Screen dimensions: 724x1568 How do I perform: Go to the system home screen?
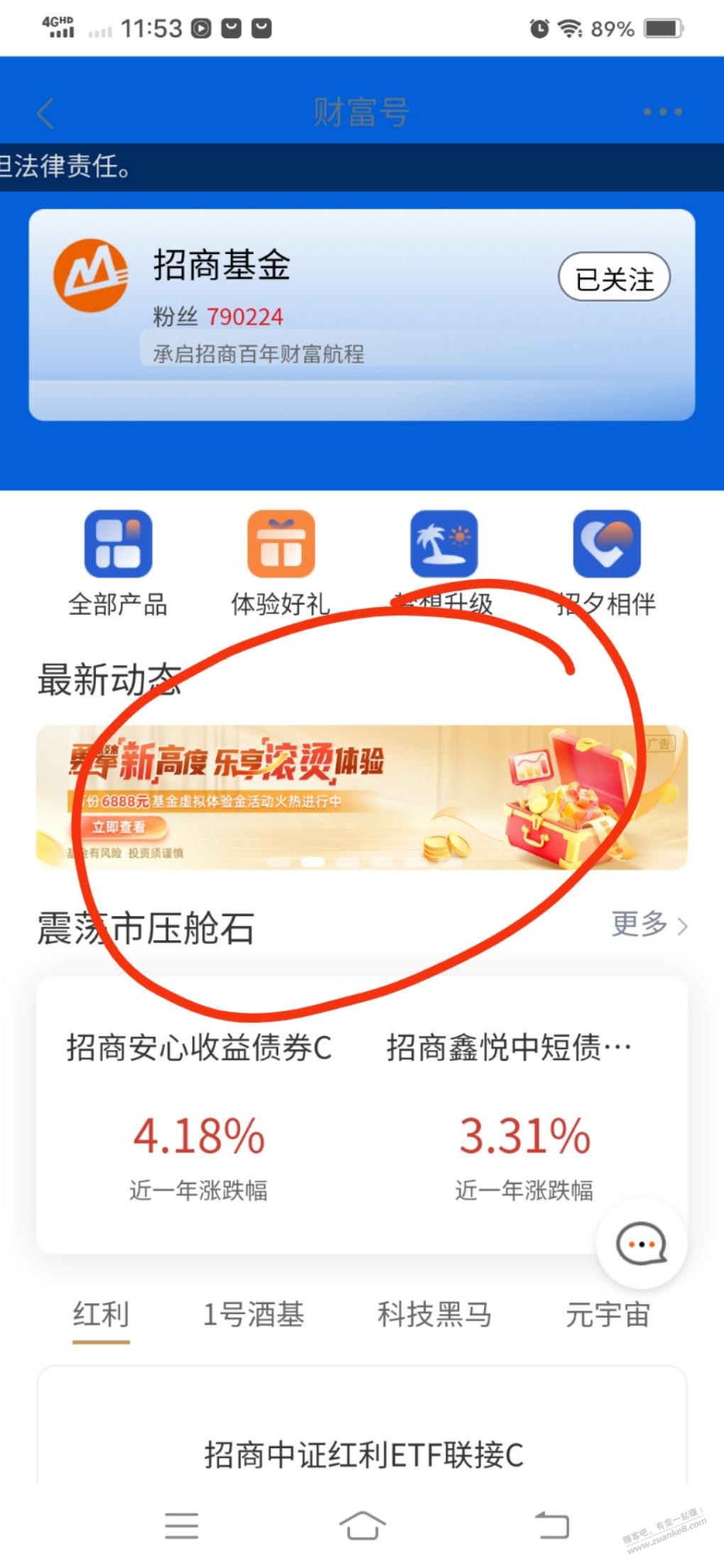pyautogui.click(x=362, y=1525)
